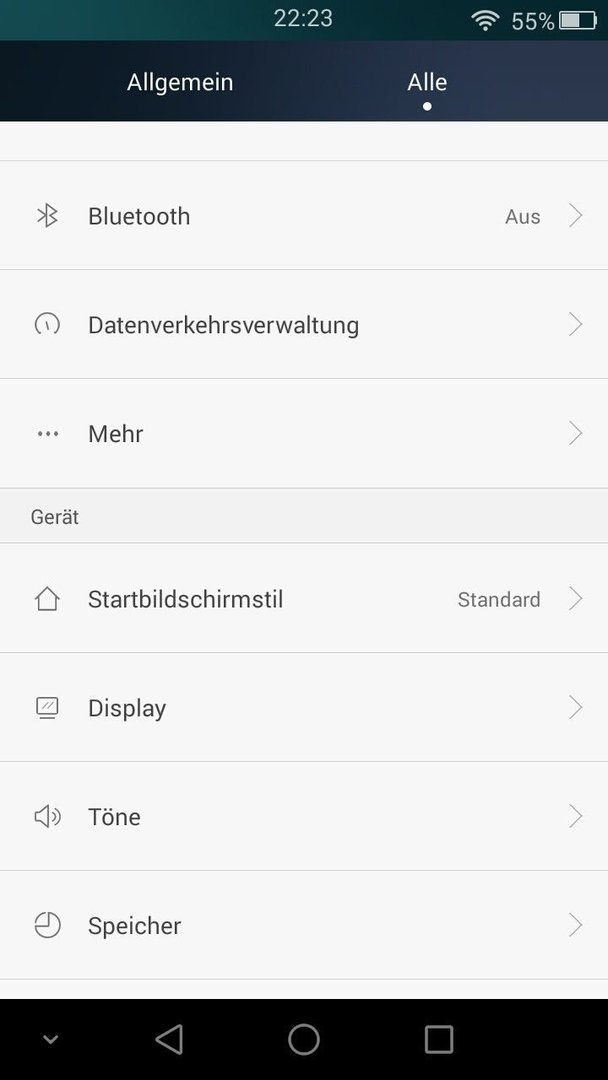Select the Alle tab

(x=427, y=83)
